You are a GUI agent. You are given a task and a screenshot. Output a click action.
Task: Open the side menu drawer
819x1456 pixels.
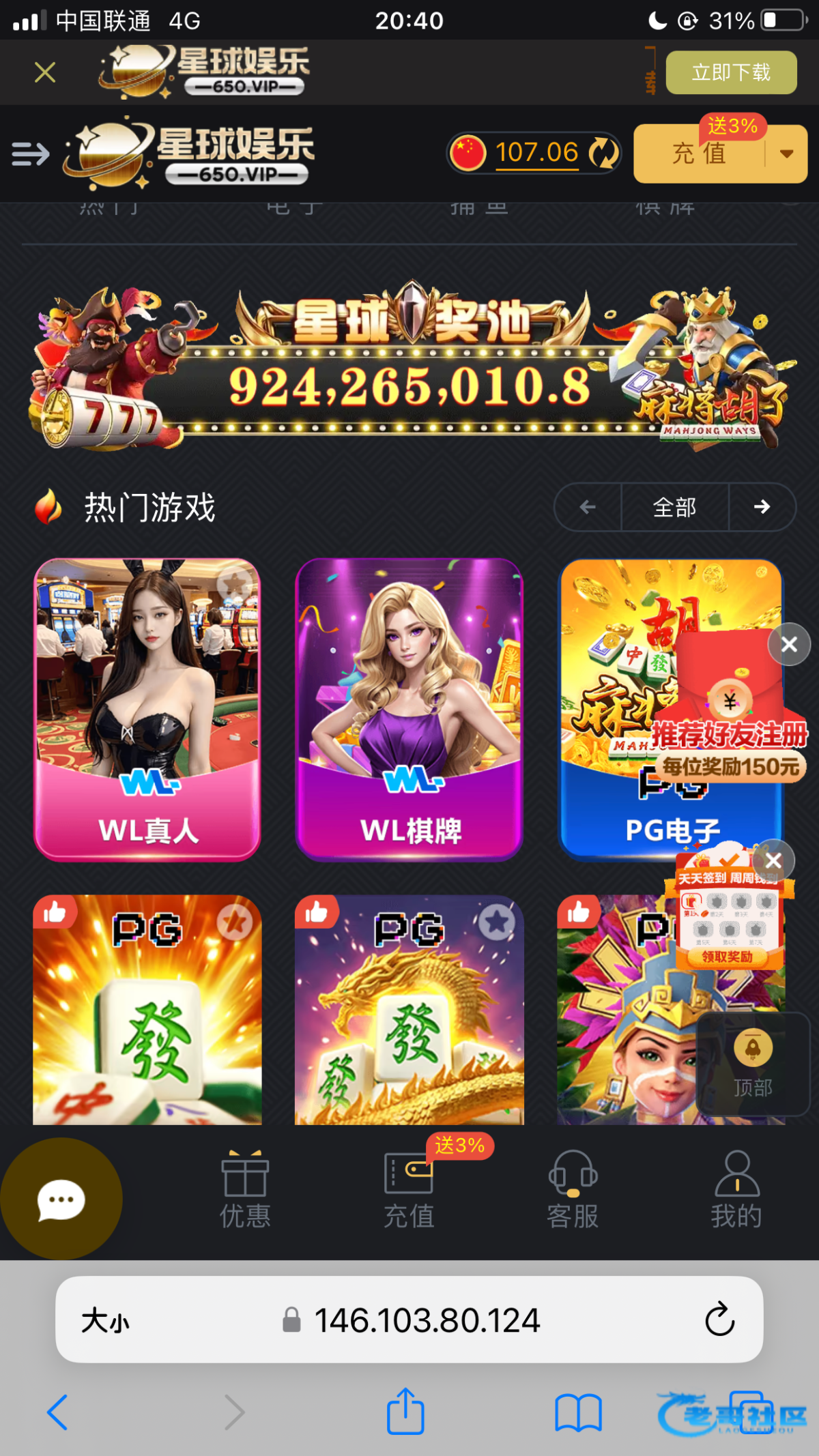point(31,154)
